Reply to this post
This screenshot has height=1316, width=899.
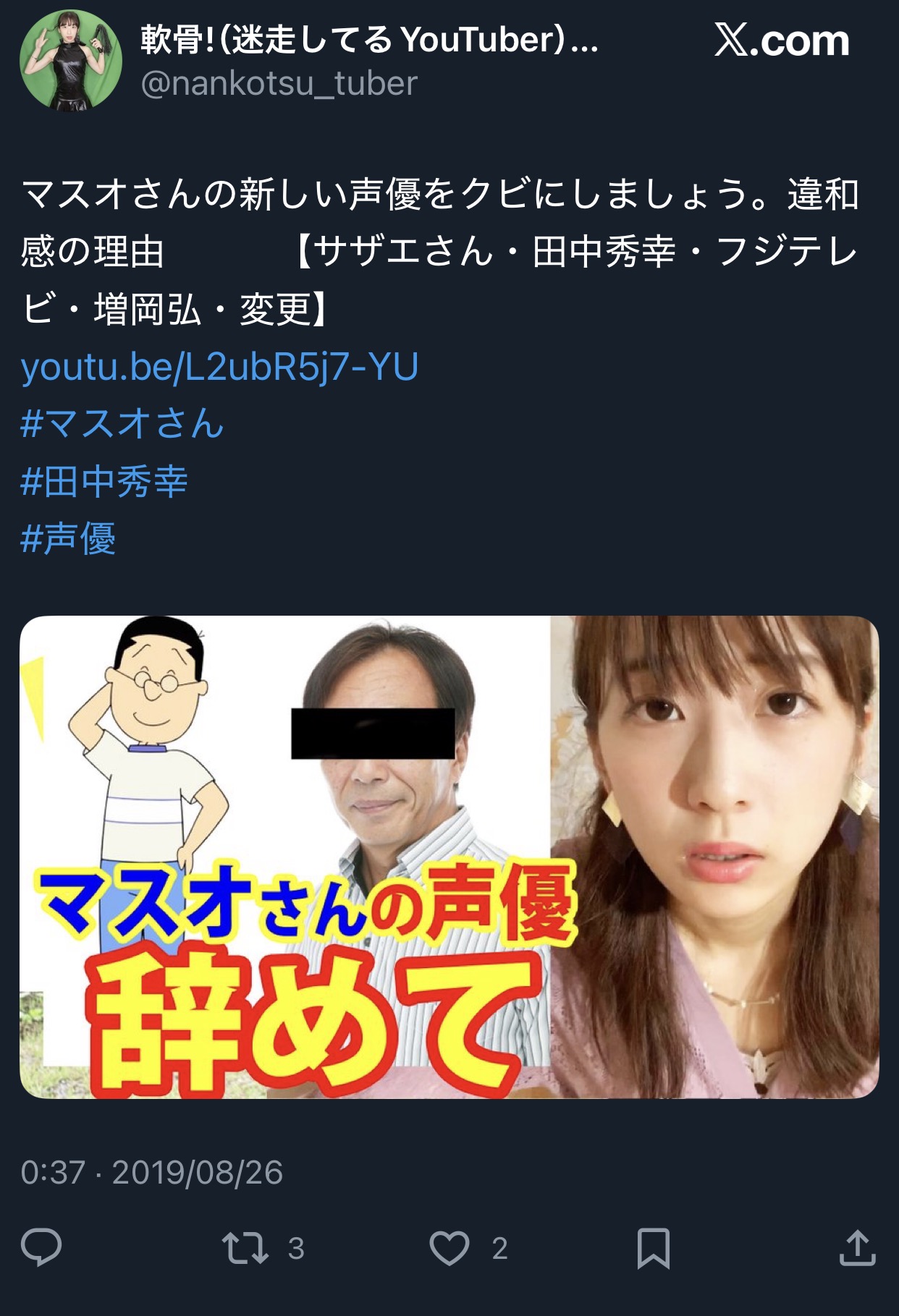tap(41, 1247)
